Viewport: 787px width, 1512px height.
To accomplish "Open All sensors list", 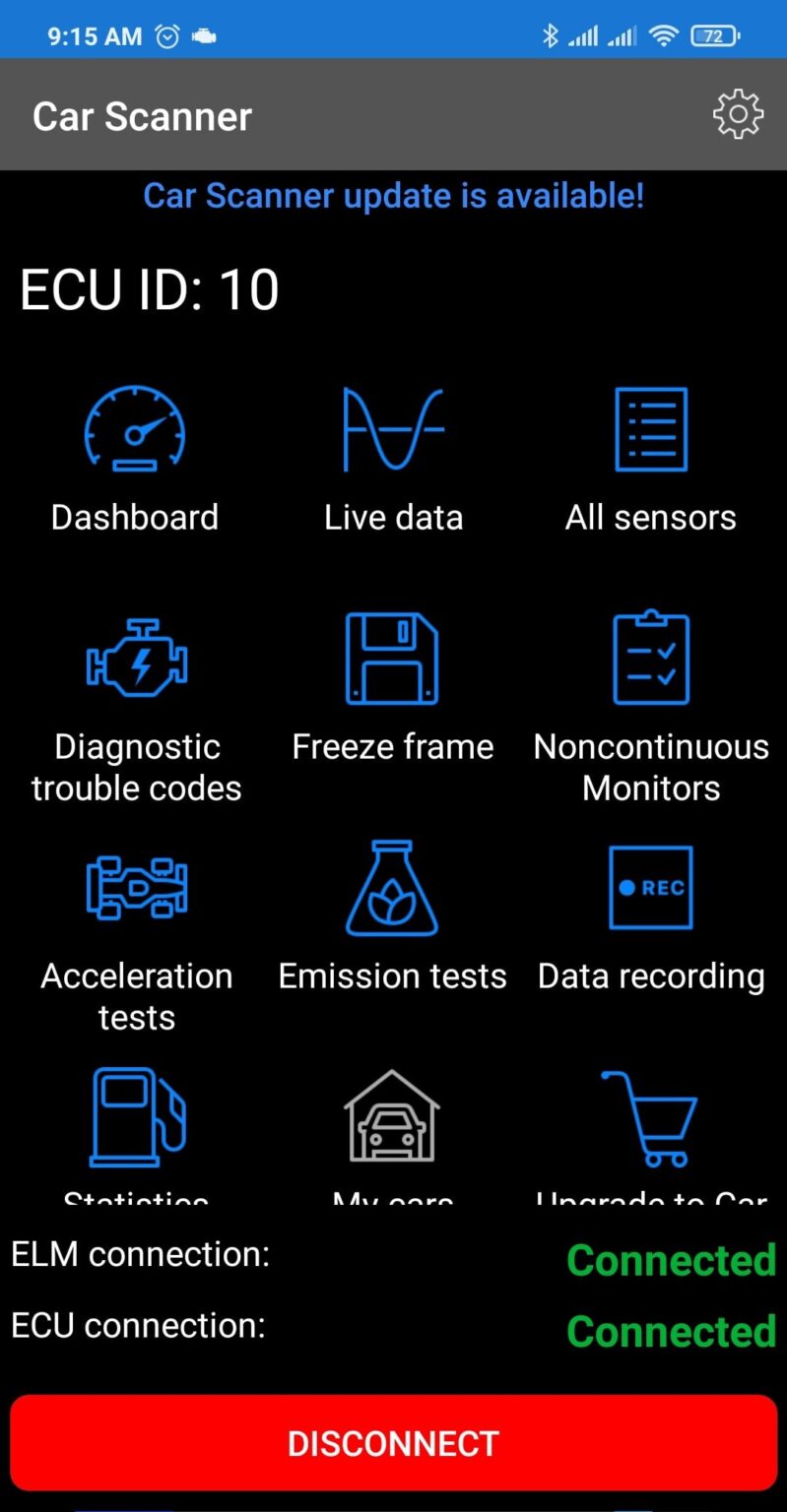I will point(650,428).
